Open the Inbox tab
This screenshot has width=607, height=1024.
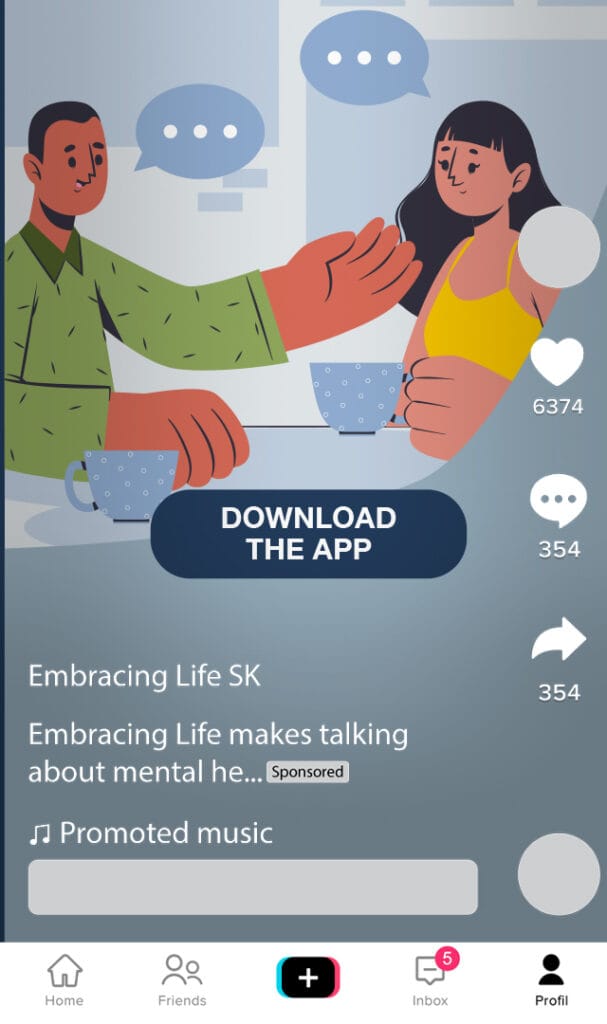tap(430, 980)
